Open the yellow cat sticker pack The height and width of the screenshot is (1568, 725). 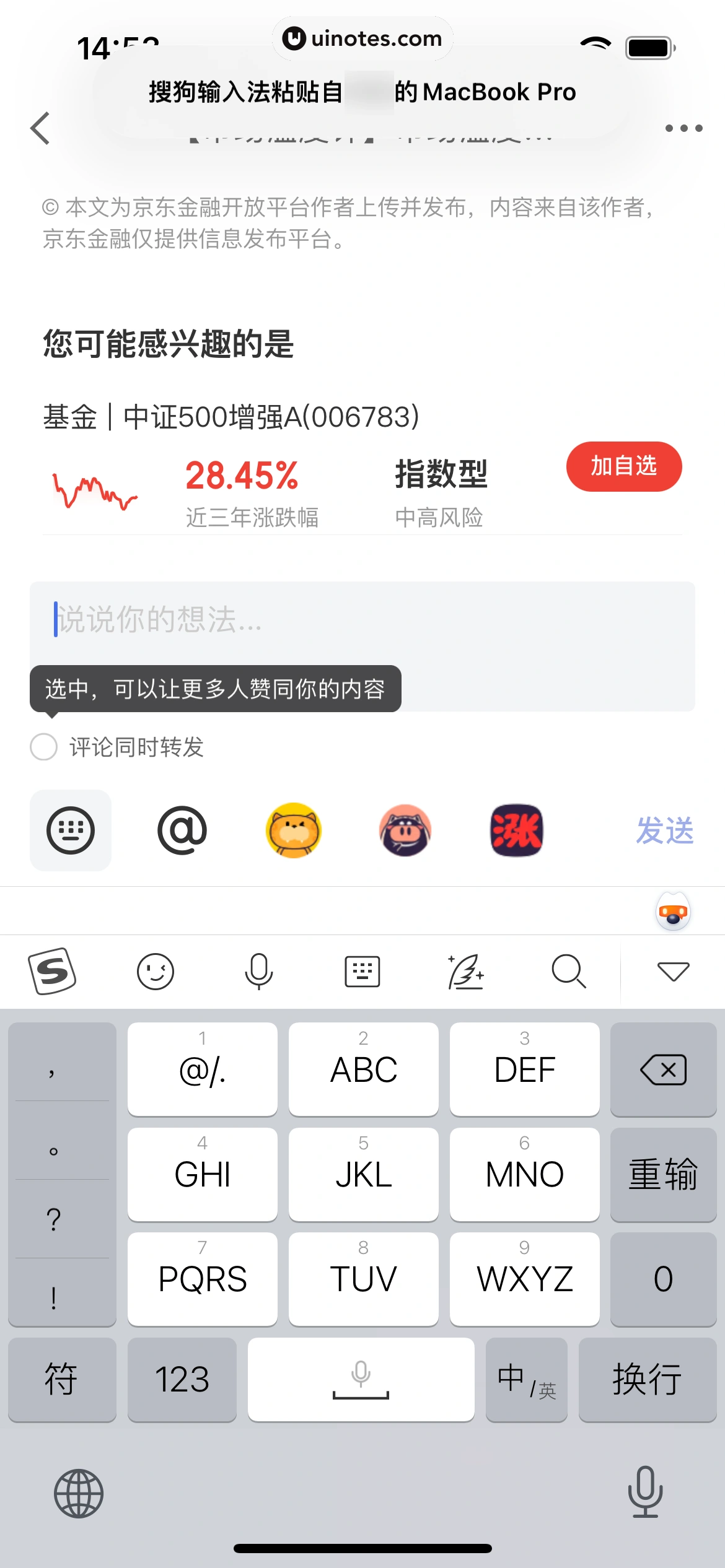[x=293, y=830]
